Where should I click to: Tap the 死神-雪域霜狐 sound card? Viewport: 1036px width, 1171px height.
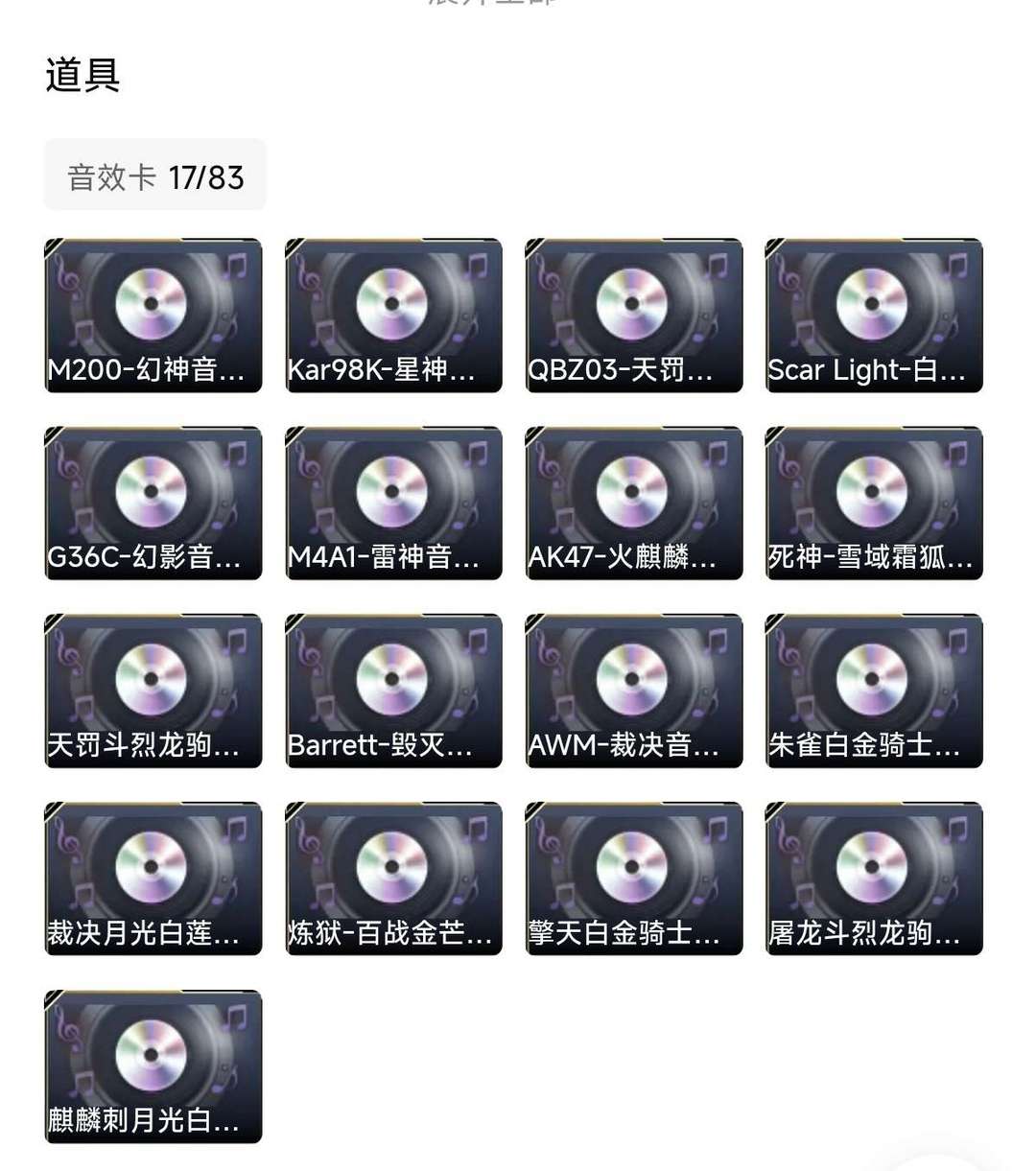click(874, 504)
